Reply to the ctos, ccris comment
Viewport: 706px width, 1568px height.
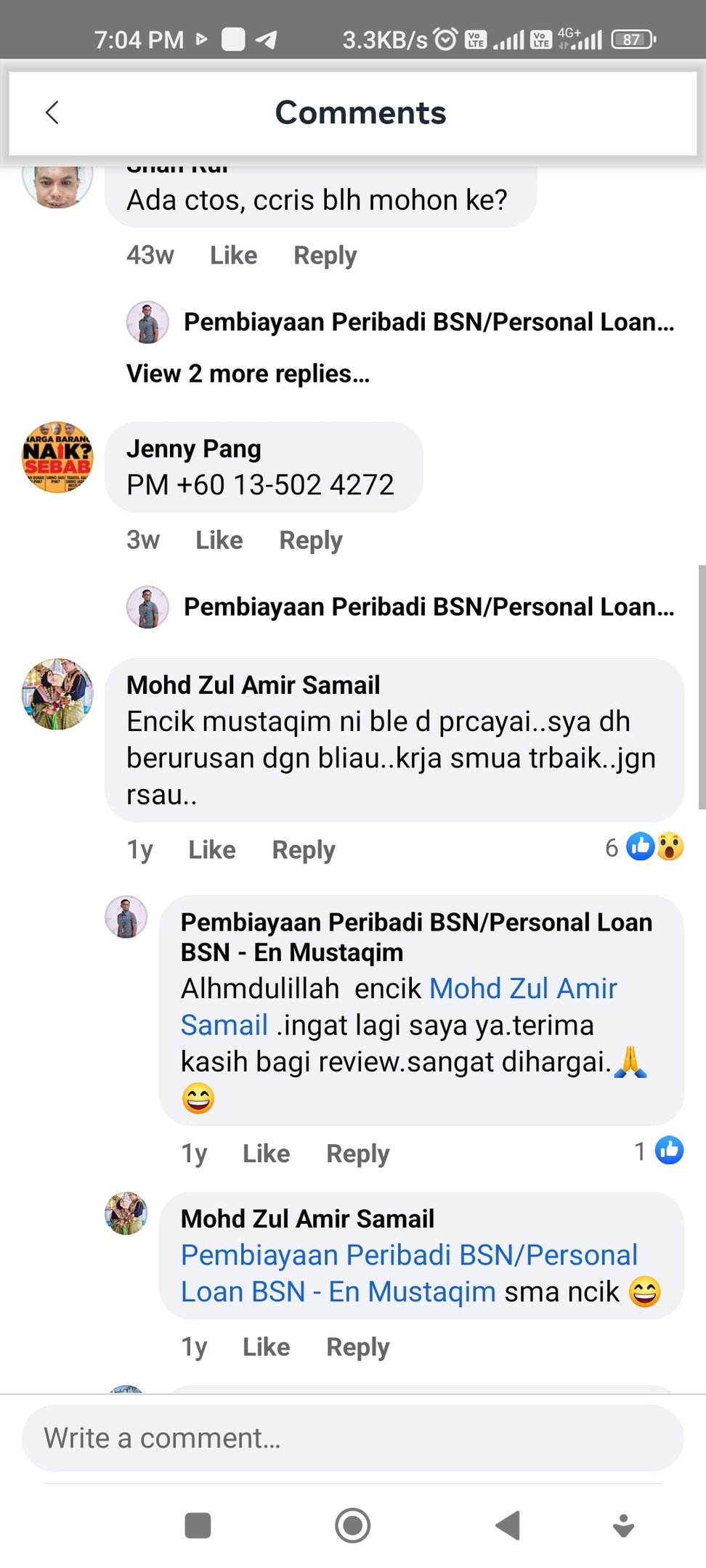coord(325,256)
